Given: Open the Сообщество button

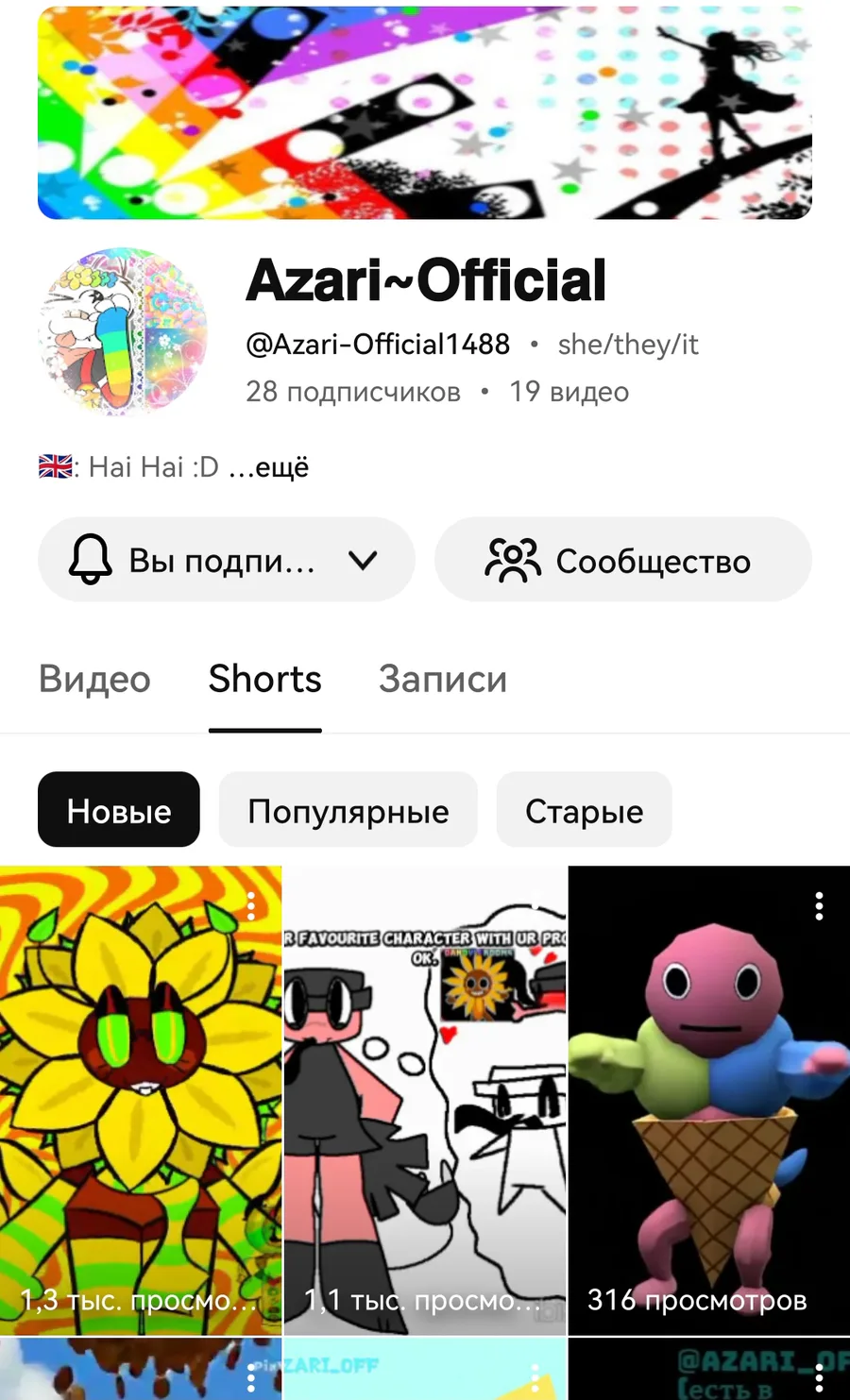Looking at the screenshot, I should pos(622,561).
